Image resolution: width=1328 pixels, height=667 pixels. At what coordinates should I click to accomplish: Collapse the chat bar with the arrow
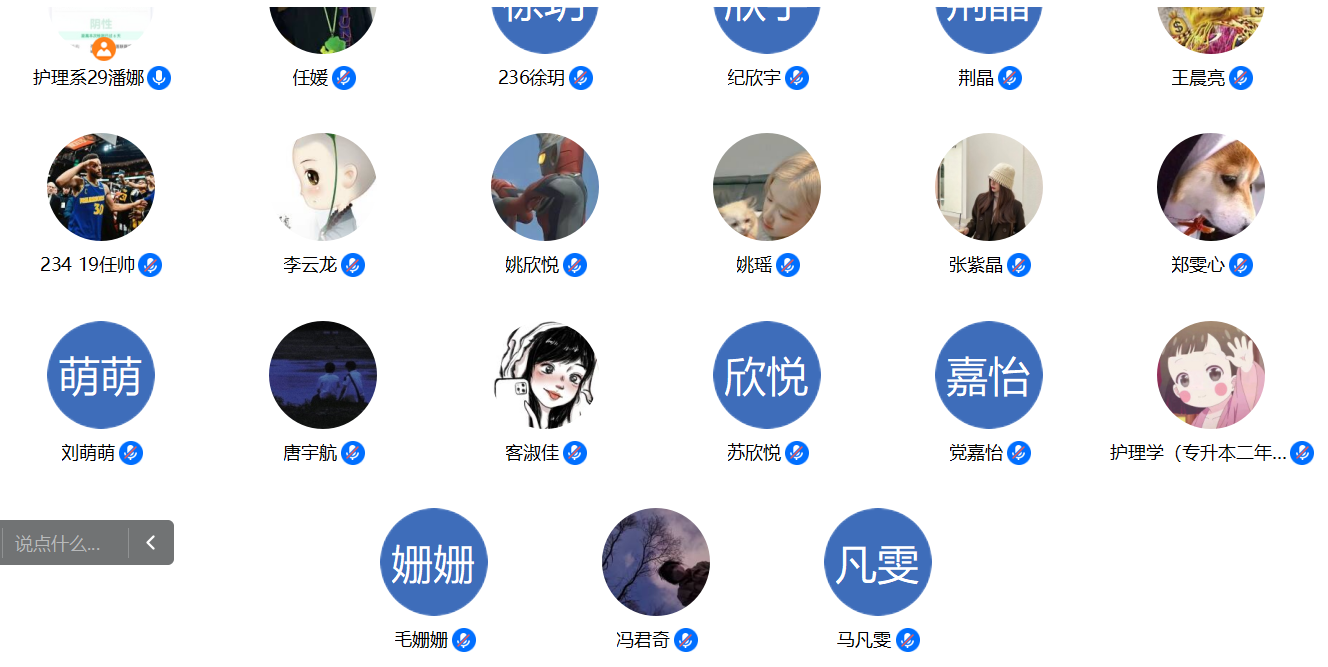(x=151, y=543)
